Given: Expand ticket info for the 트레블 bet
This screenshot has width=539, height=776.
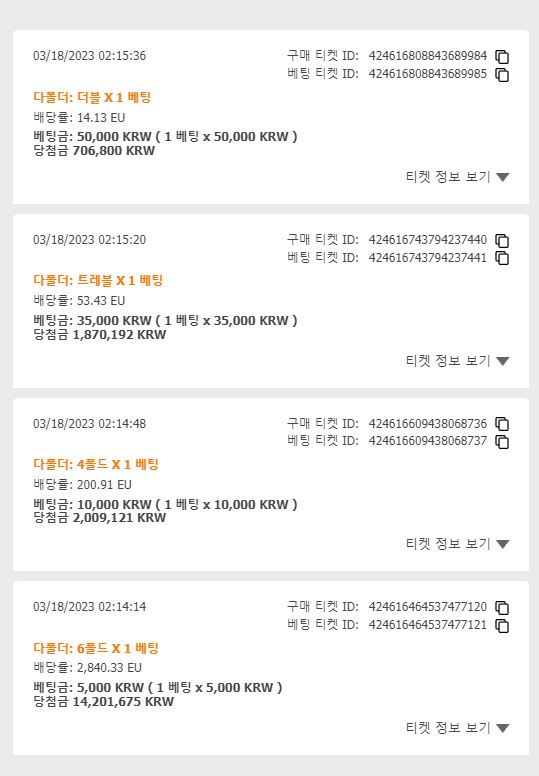Looking at the screenshot, I should pos(457,361).
